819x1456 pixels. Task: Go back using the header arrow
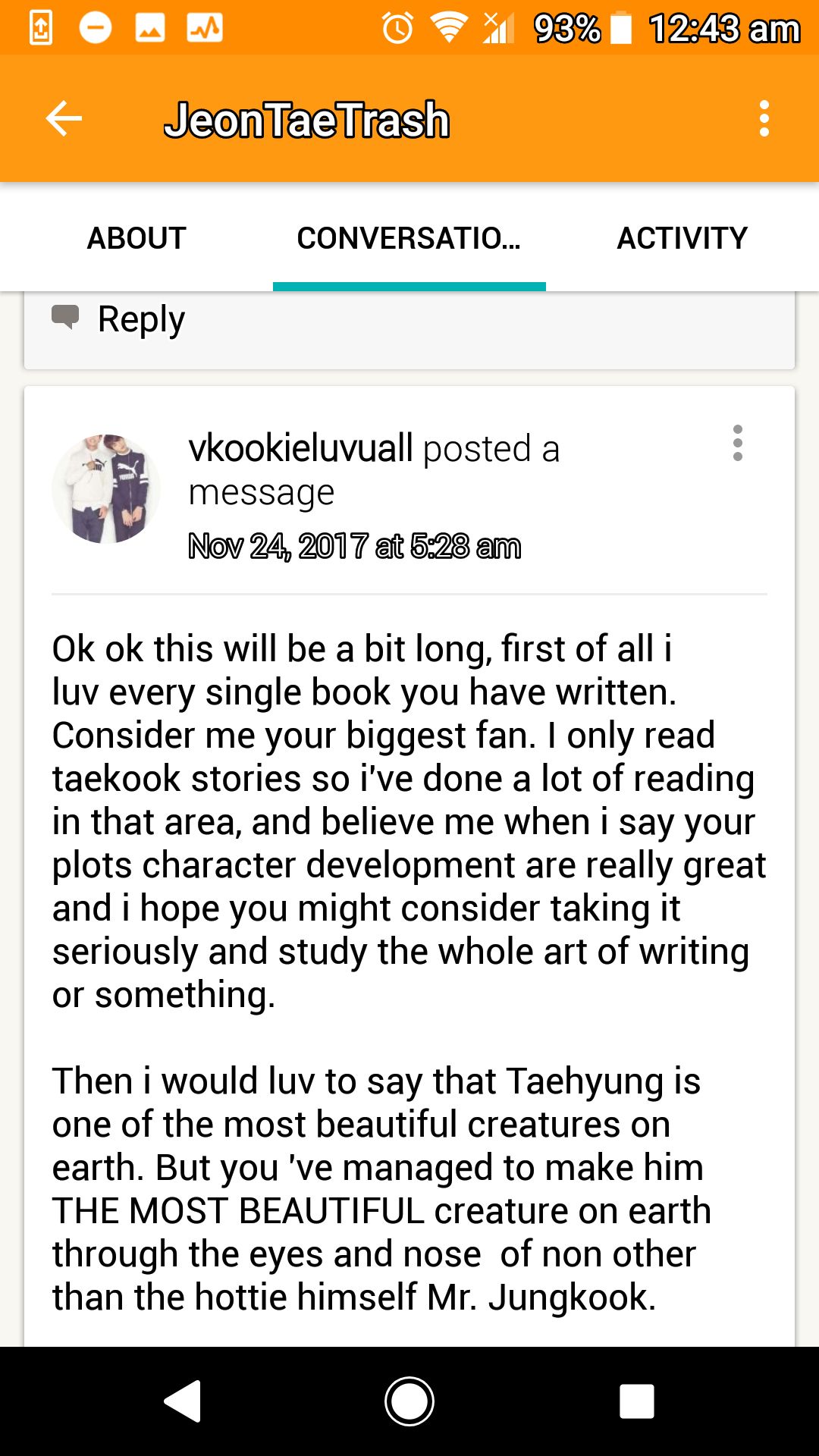pos(64,119)
